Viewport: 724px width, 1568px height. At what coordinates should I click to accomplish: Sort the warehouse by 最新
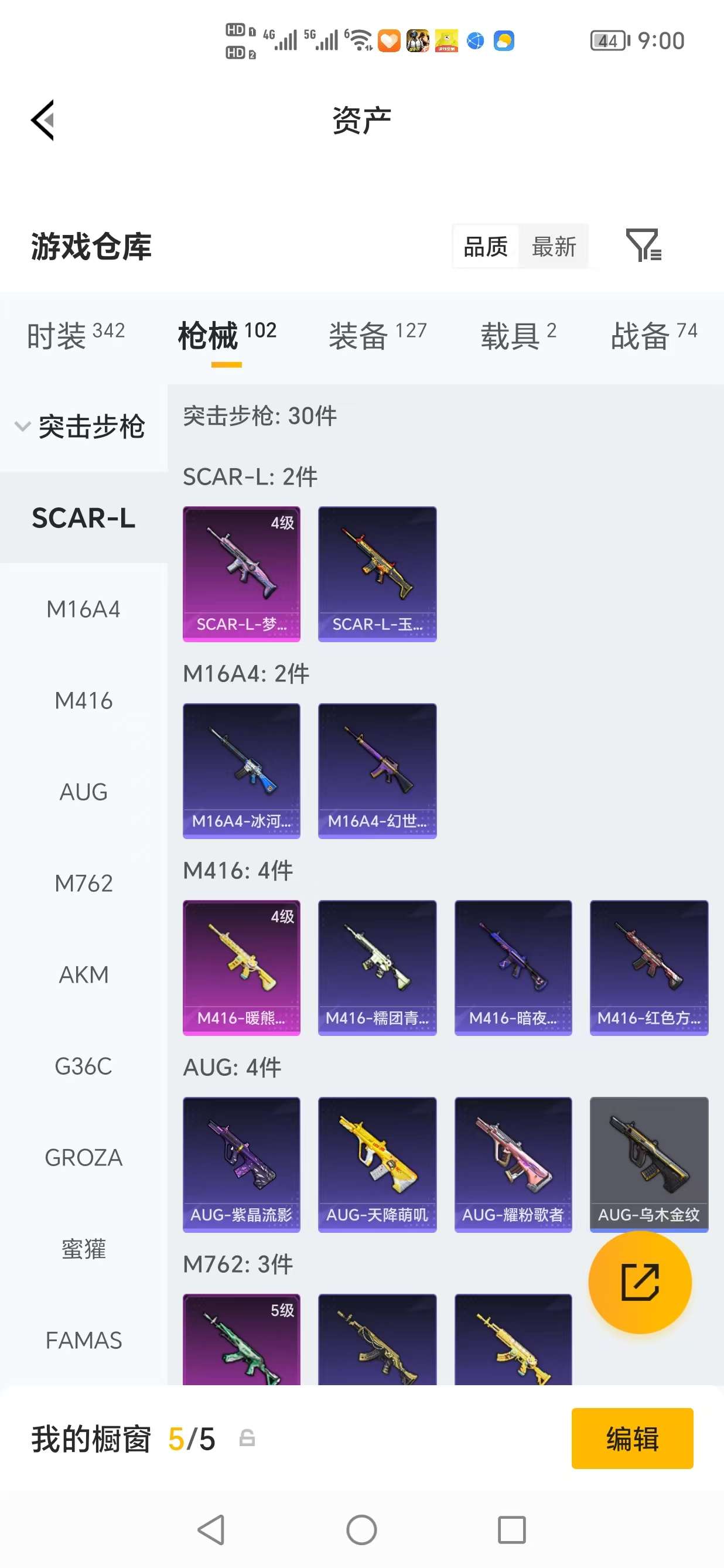coord(553,247)
